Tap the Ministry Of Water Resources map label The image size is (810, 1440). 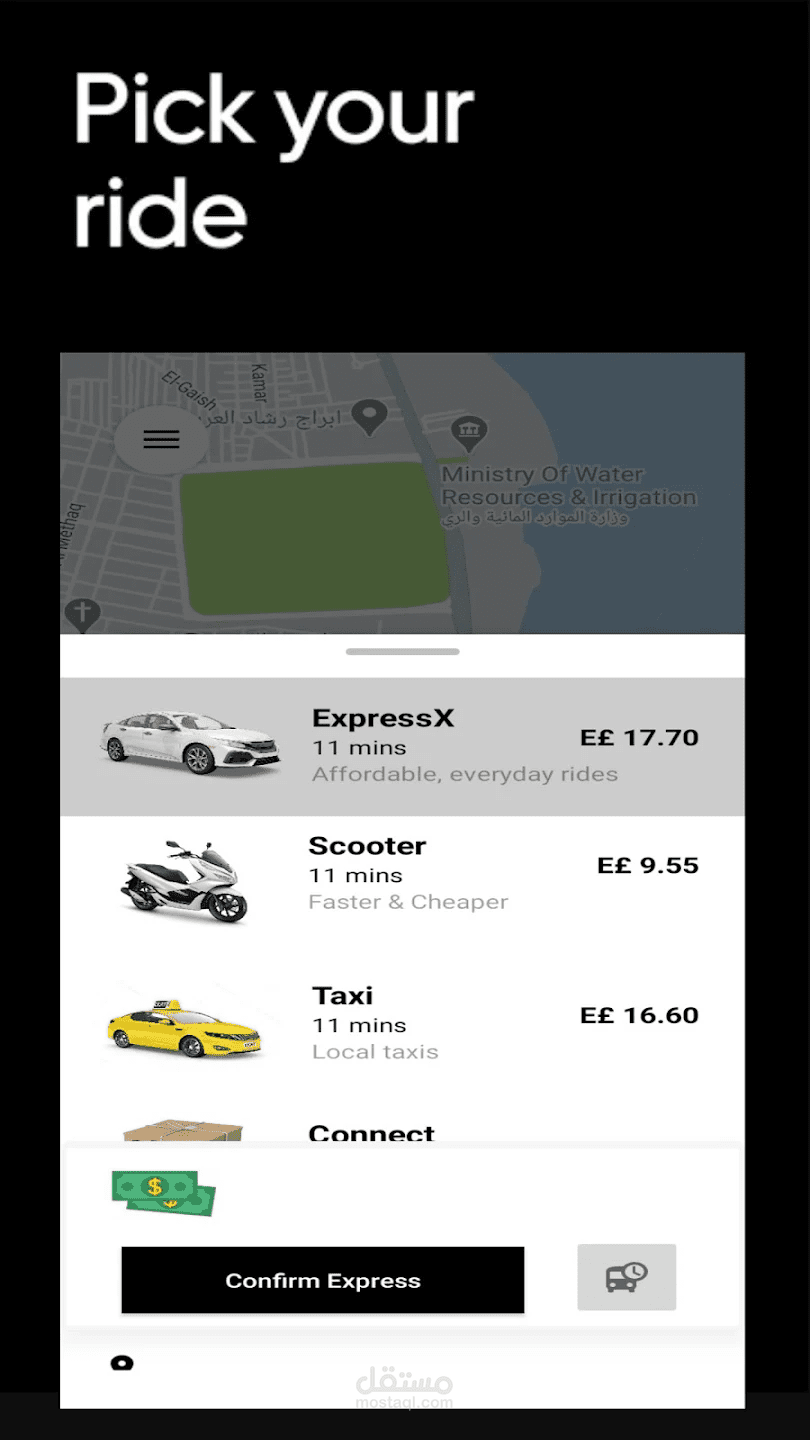click(570, 485)
